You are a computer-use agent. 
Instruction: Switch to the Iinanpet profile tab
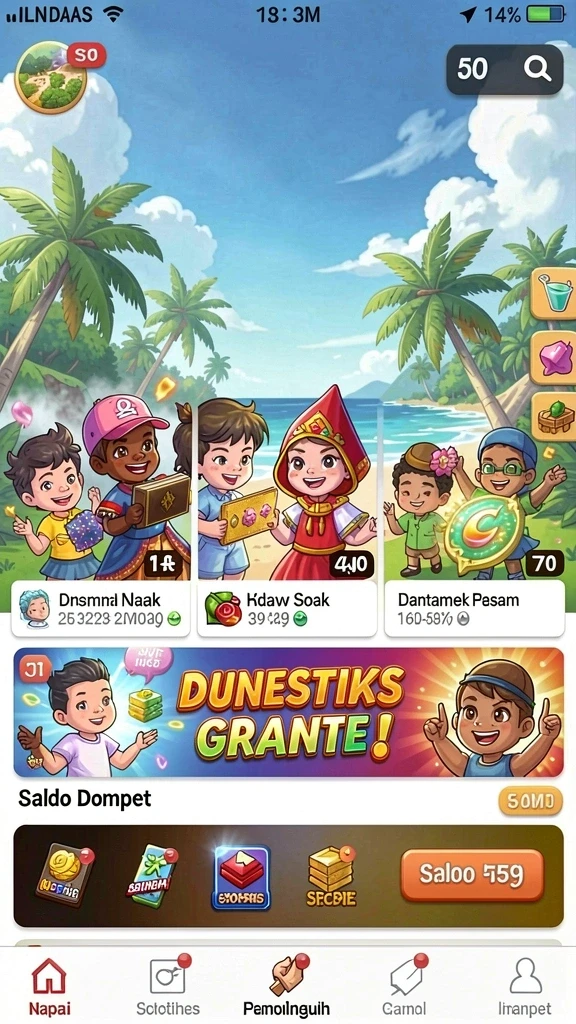pyautogui.click(x=524, y=987)
